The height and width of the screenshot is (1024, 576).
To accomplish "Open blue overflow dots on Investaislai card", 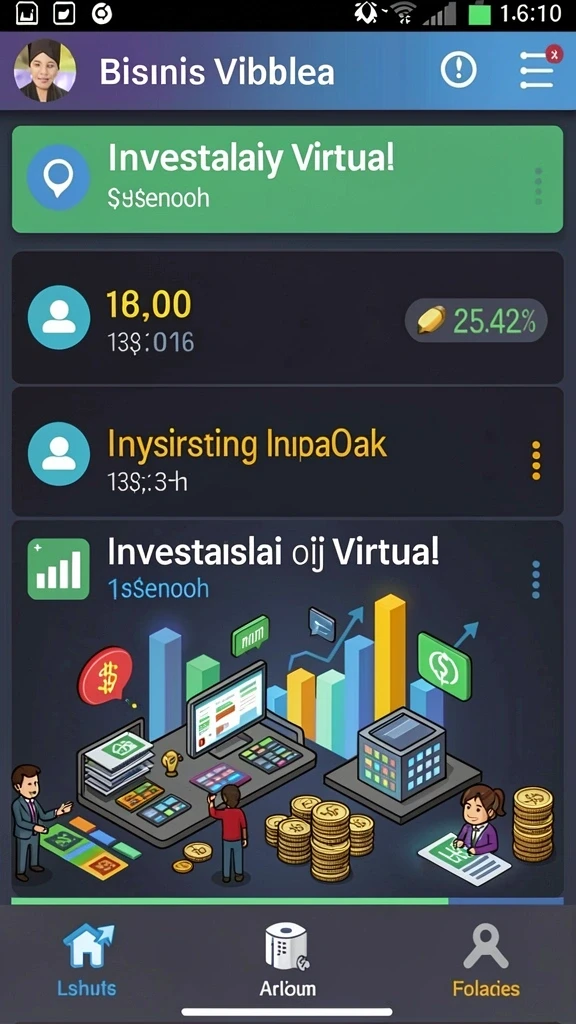I will pyautogui.click(x=536, y=580).
